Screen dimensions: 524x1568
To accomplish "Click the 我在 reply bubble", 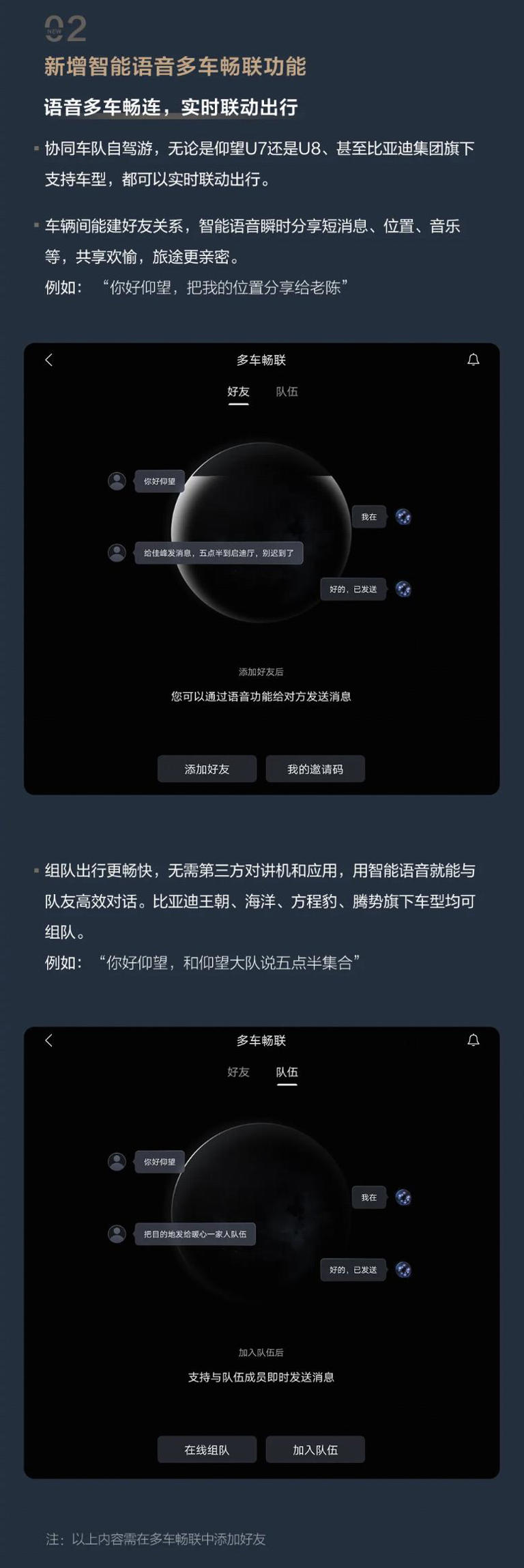I will 368,517.
